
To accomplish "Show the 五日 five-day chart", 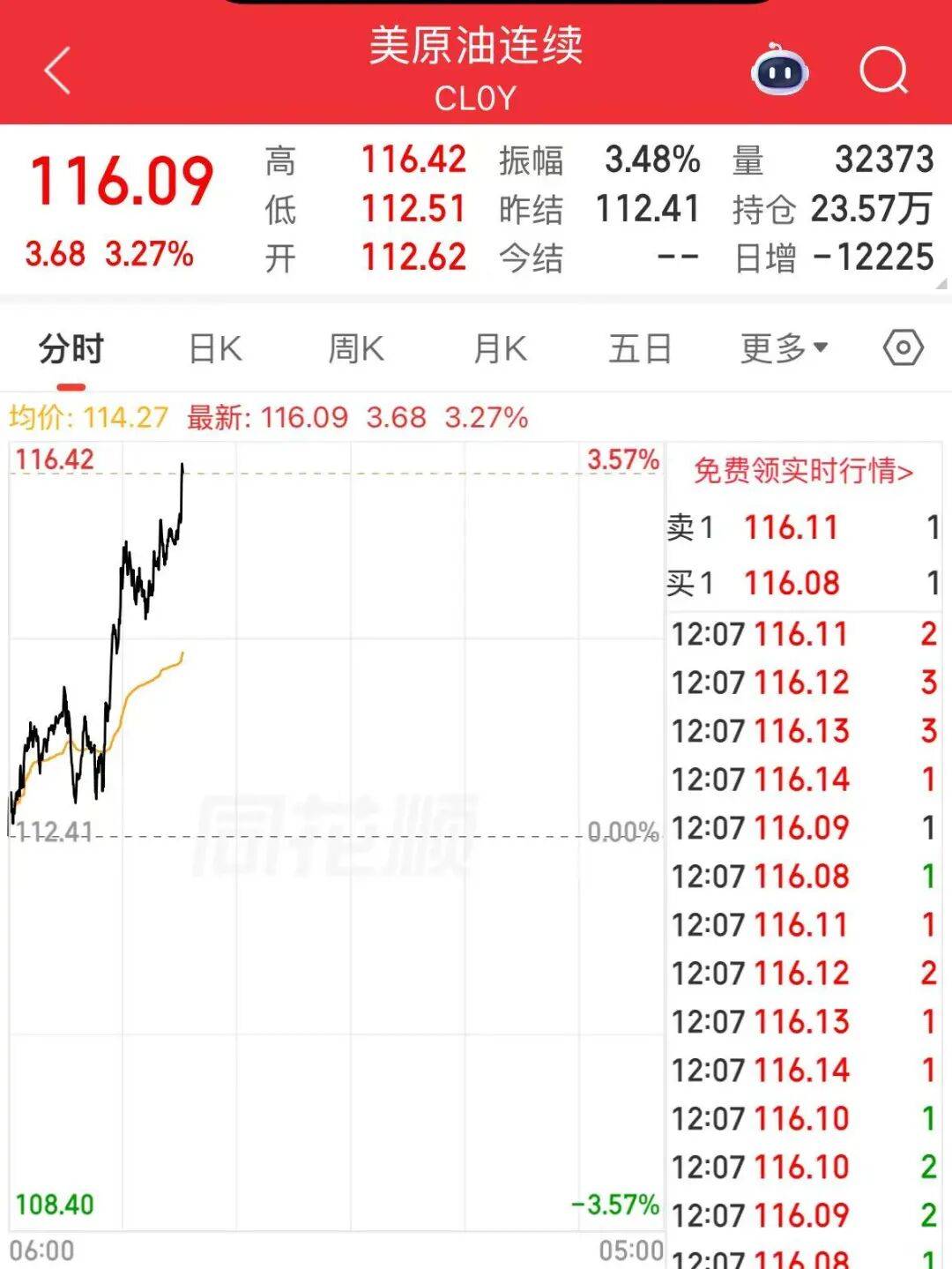I will tap(641, 349).
